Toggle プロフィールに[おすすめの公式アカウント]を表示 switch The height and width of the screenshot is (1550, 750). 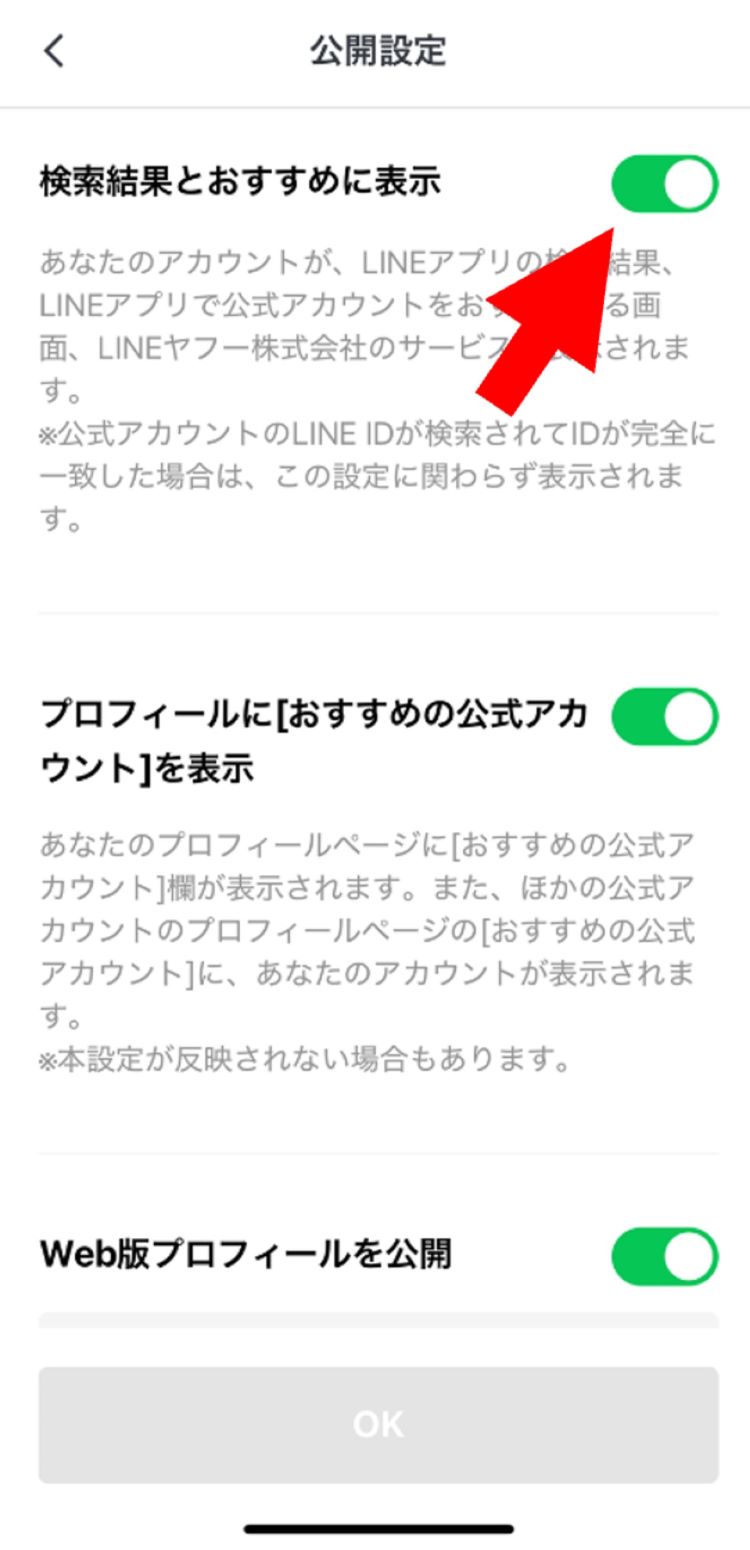(x=664, y=717)
